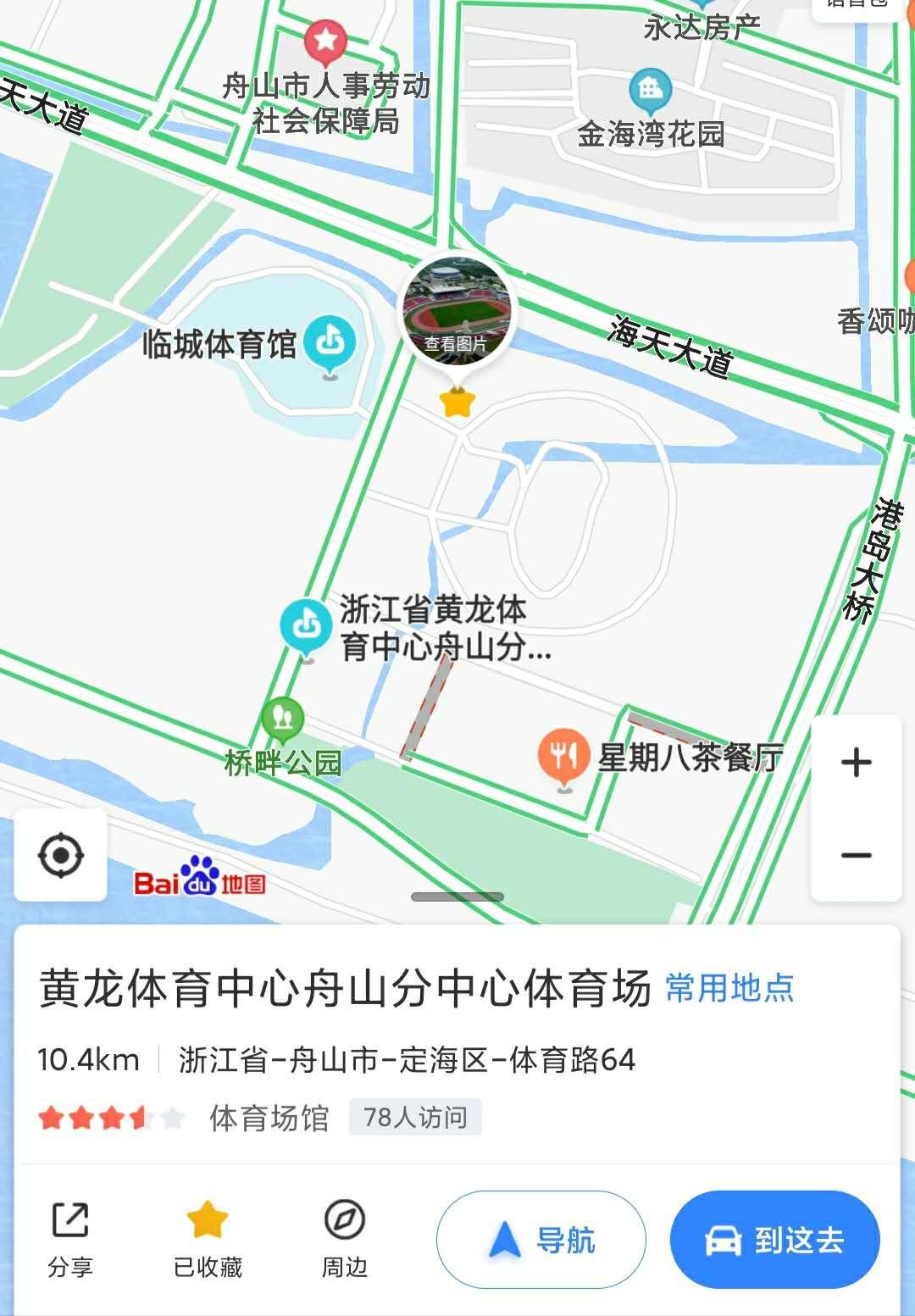Click the 金海湾花园 residential community icon
Viewport: 915px width, 1316px height.
(650, 87)
